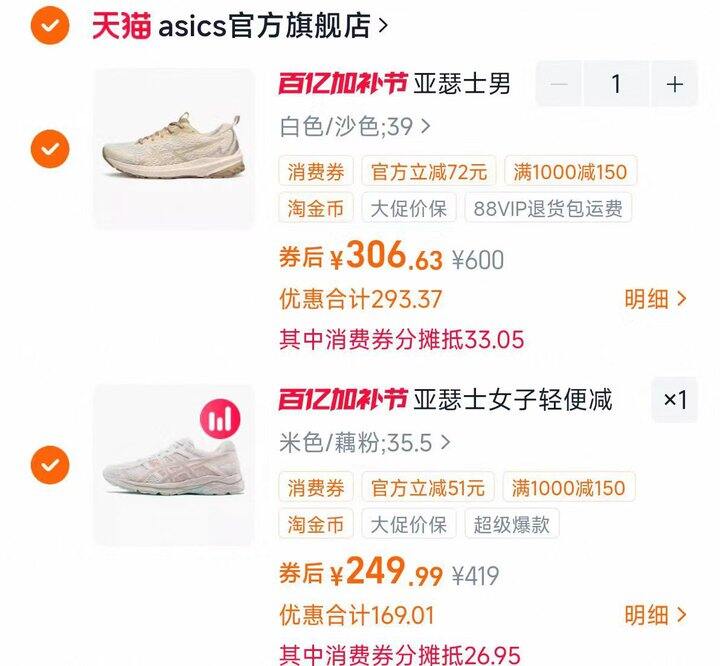Screen dimensions: 720x666
Task: Open the asics官方旗舰店 store page
Action: (240, 25)
